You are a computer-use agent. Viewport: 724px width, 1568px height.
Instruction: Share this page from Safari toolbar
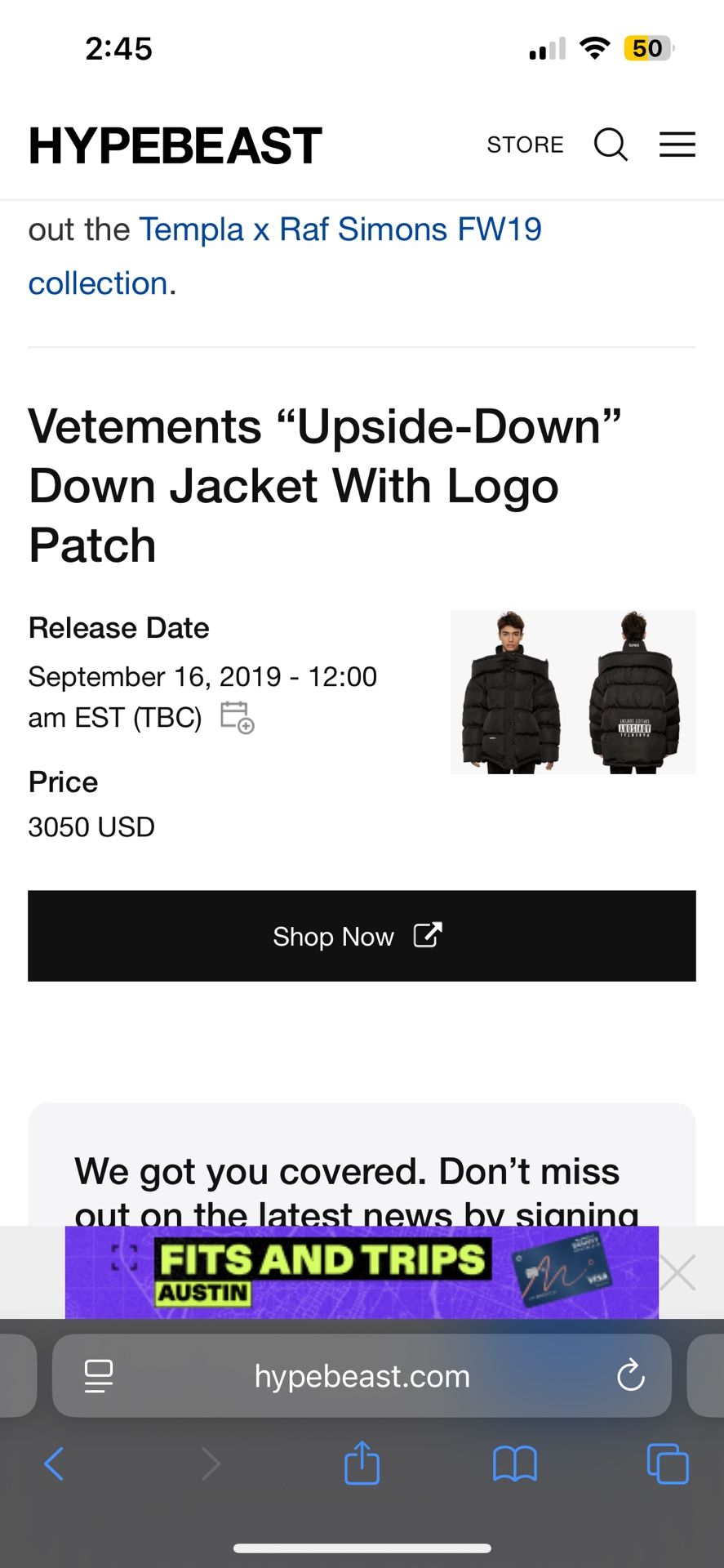pos(362,1463)
